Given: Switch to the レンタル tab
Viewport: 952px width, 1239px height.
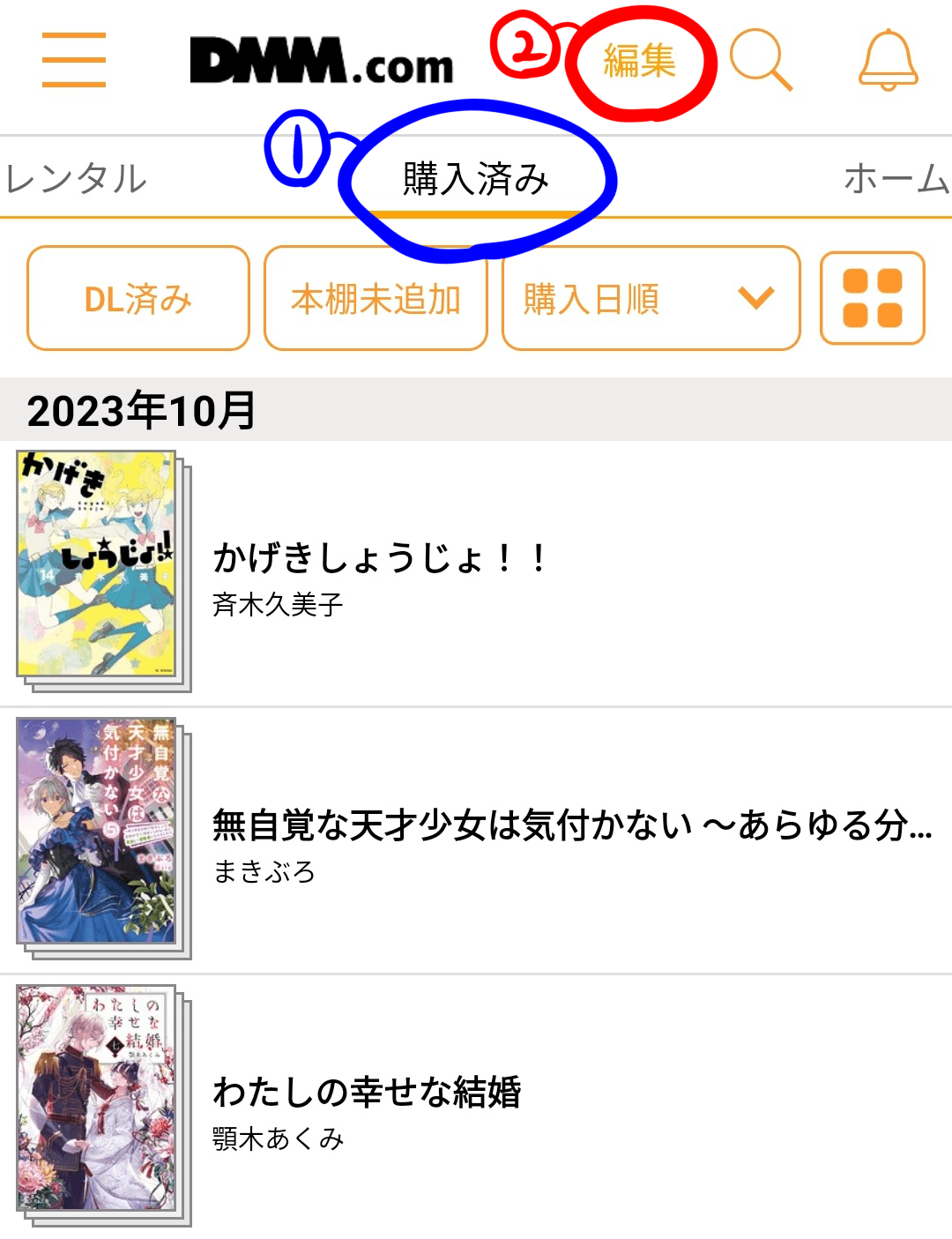Looking at the screenshot, I should (76, 179).
